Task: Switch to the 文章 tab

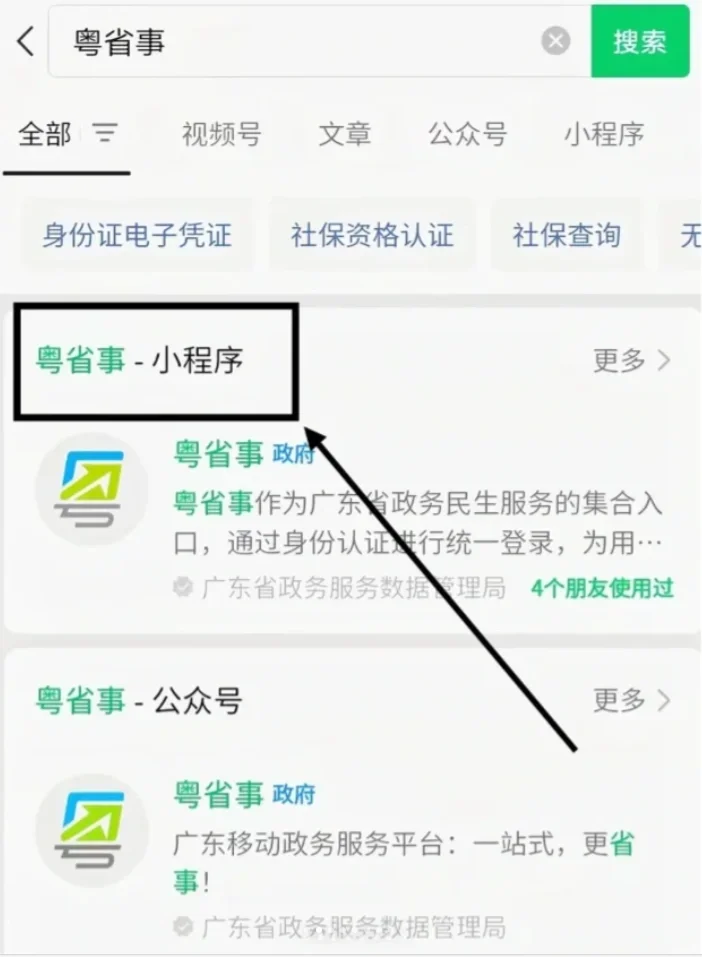Action: tap(344, 134)
